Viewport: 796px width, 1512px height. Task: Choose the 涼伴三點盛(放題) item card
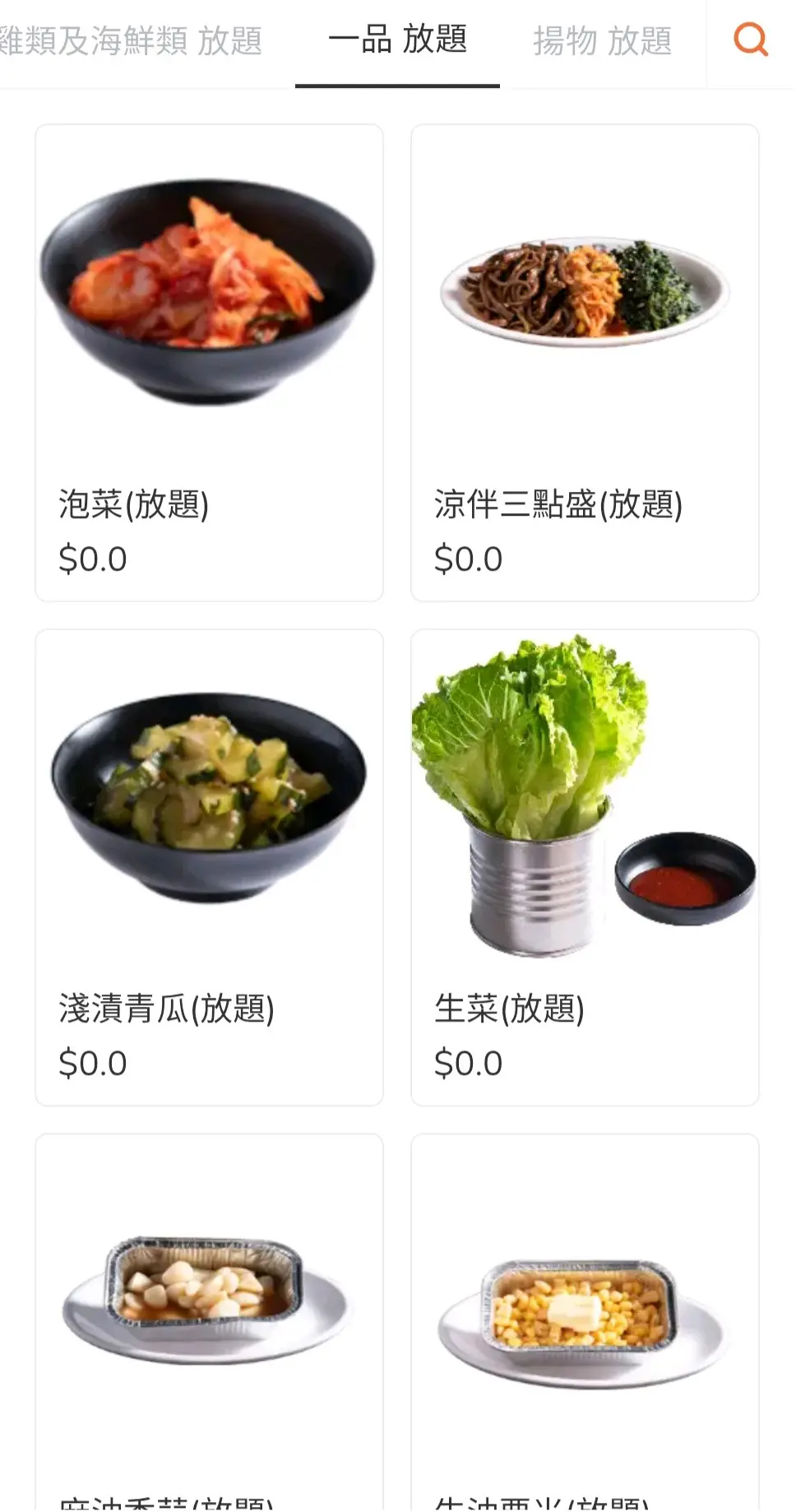585,363
